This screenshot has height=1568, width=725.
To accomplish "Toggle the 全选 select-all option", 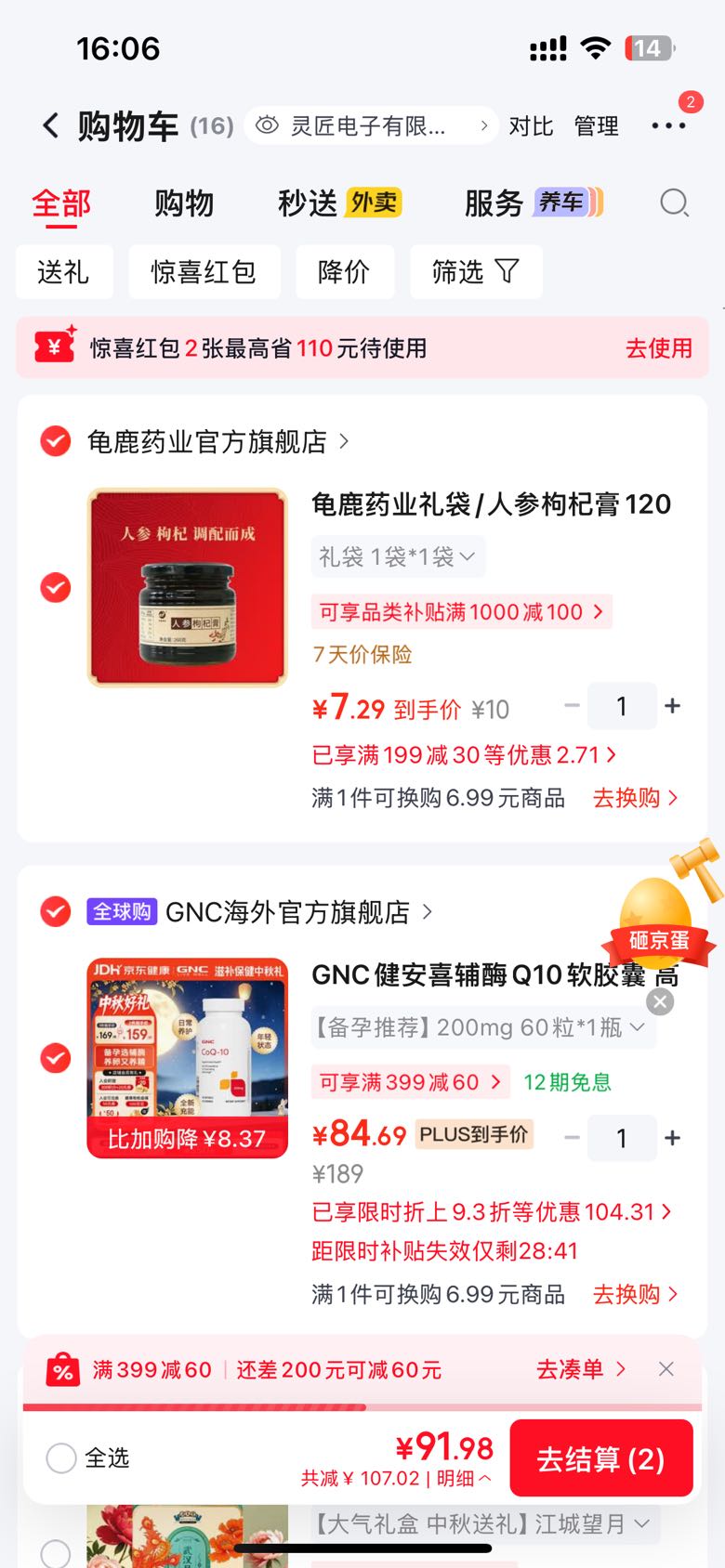I will point(87,1457).
